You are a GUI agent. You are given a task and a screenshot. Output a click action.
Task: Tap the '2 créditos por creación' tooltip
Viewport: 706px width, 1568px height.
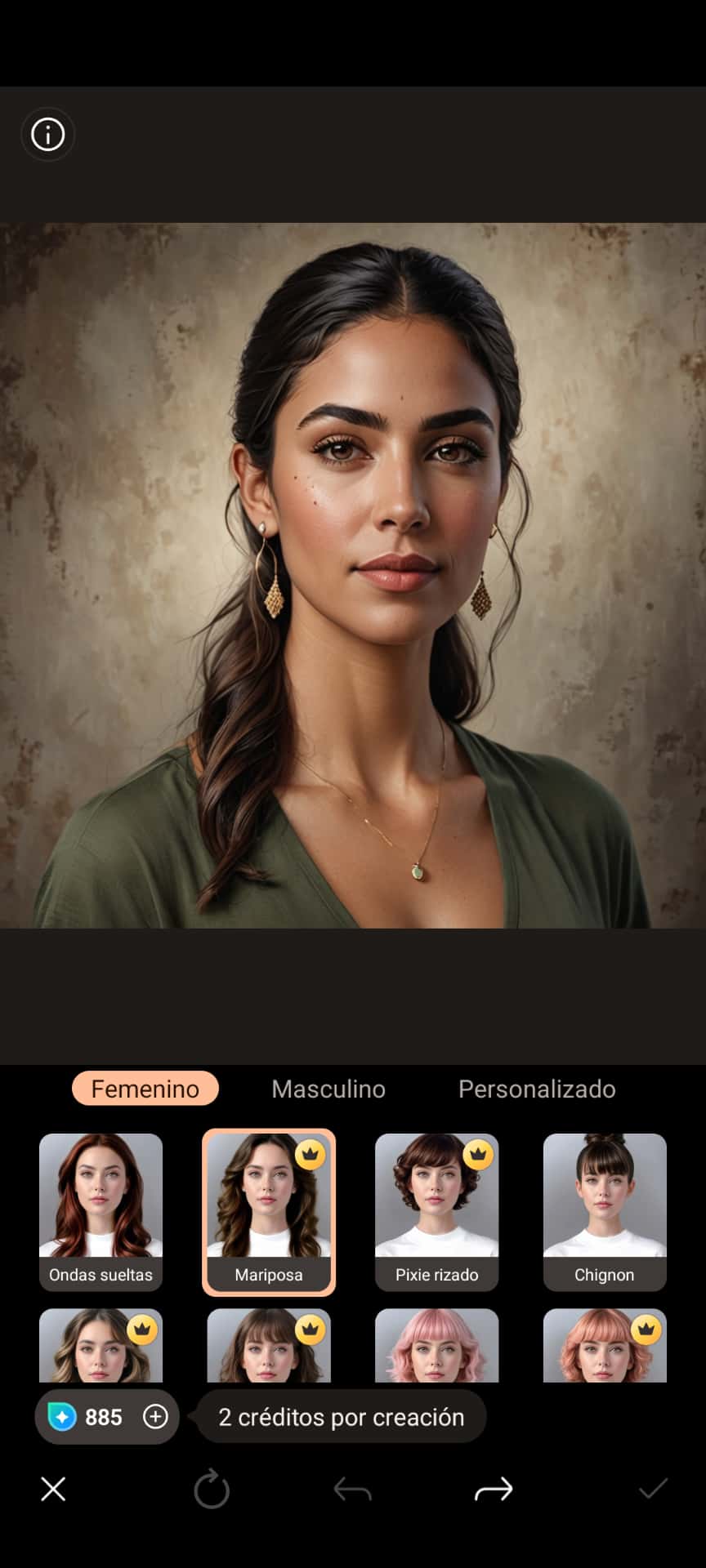pos(341,1417)
